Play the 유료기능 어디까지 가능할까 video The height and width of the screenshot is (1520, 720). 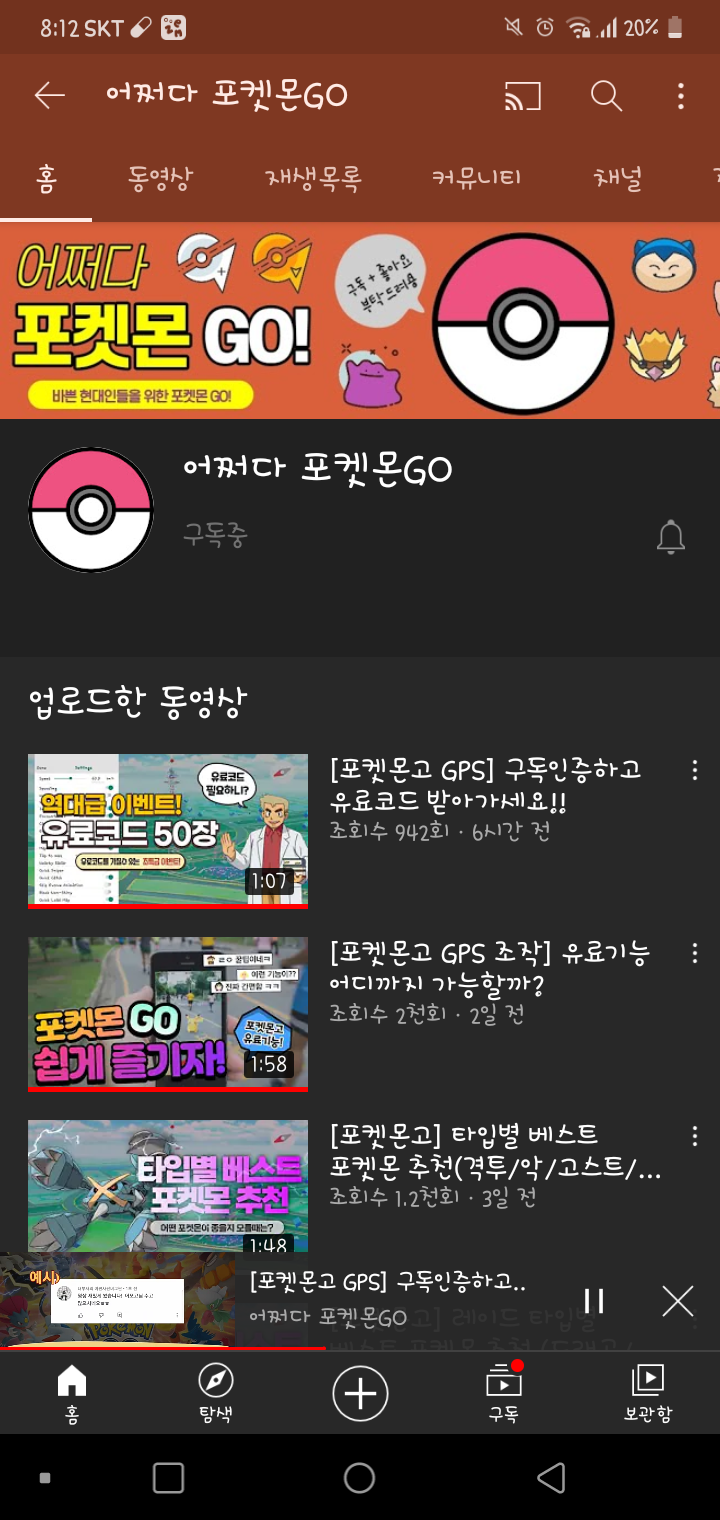168,1012
